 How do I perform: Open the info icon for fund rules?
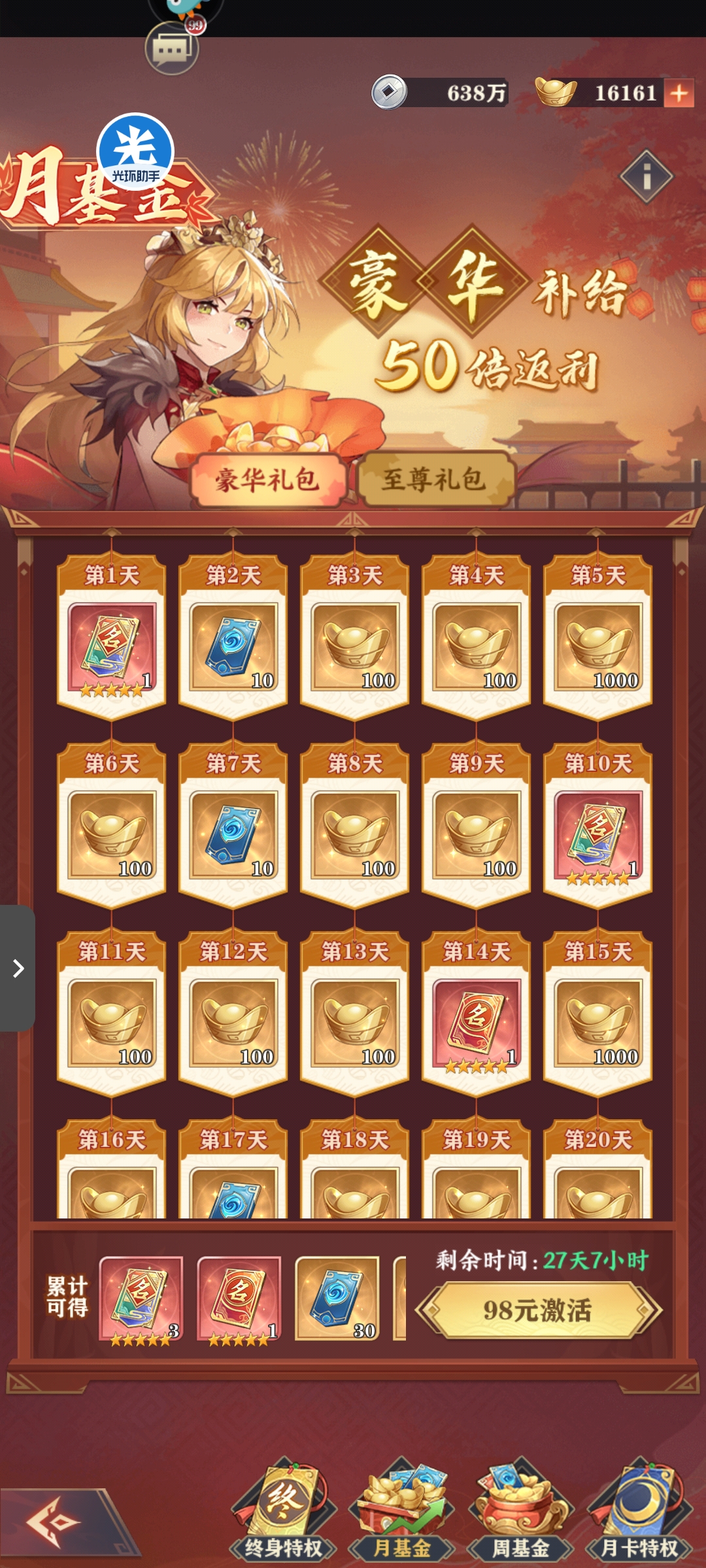pyautogui.click(x=647, y=176)
